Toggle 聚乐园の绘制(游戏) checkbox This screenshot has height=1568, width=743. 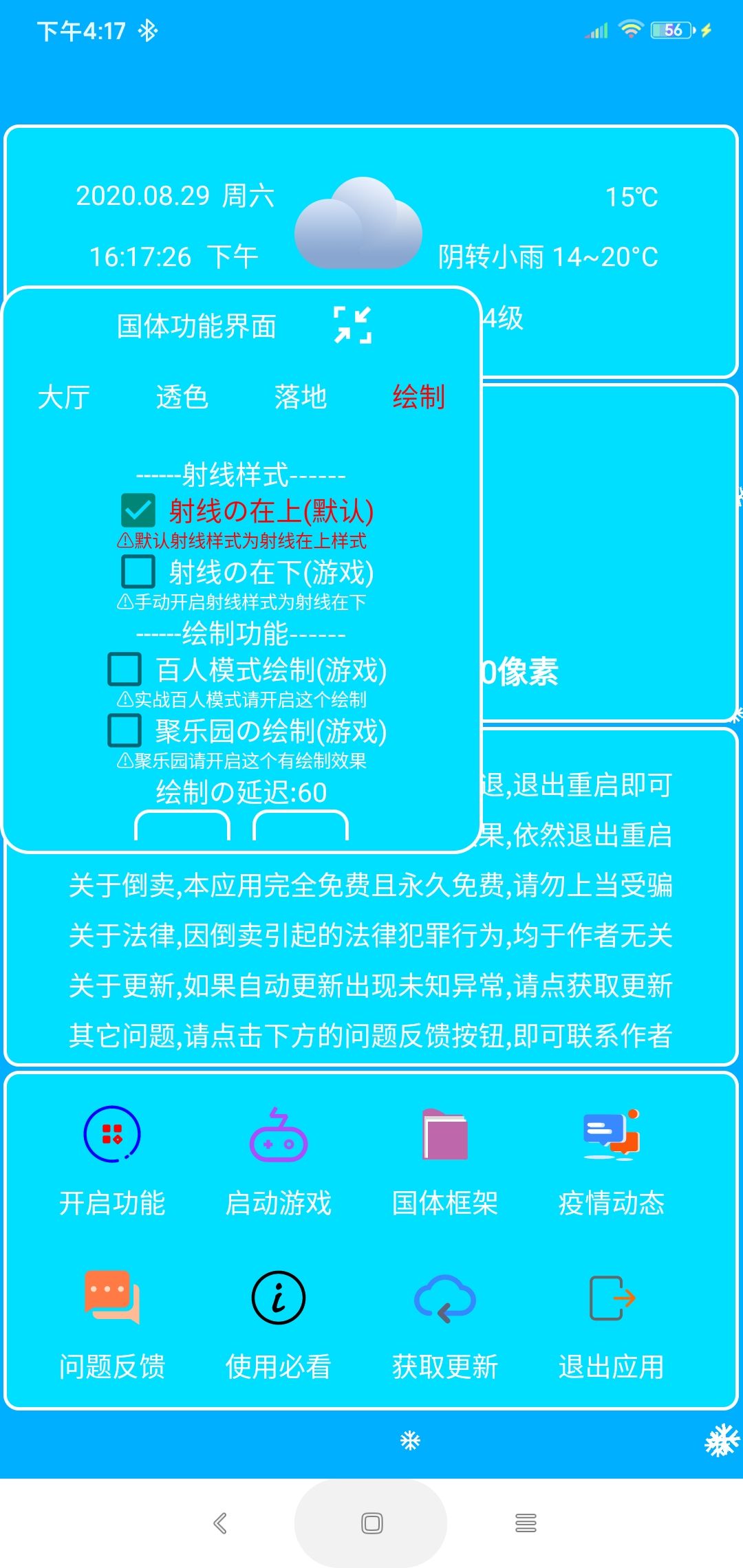click(x=125, y=730)
